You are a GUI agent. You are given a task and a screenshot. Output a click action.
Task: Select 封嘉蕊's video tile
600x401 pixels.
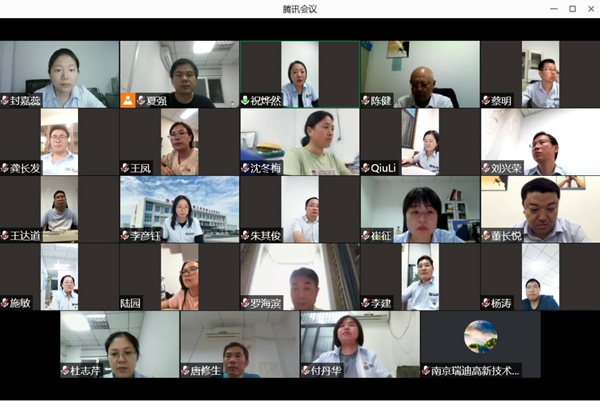point(60,72)
